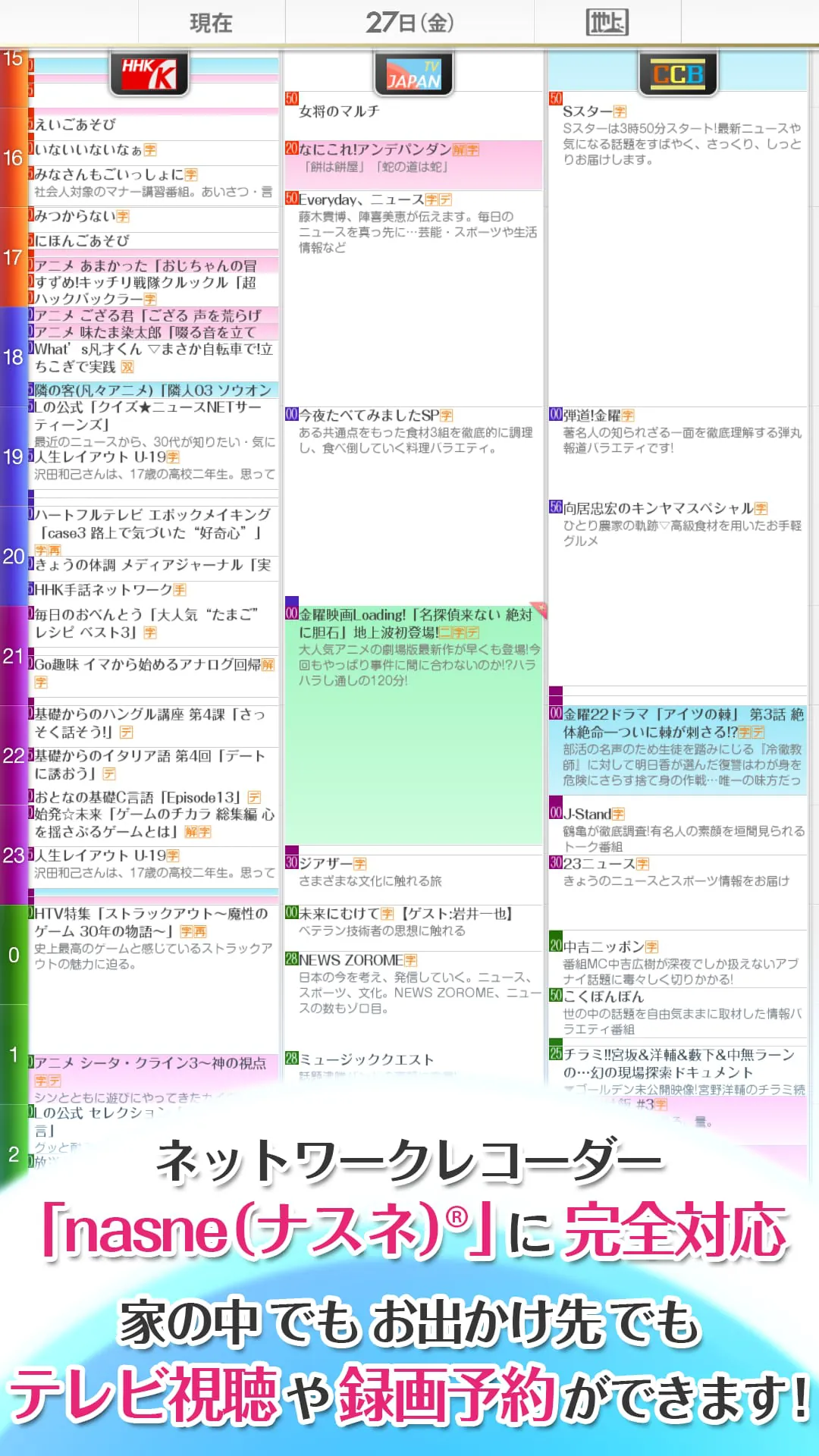Select hour 18 in the time column
This screenshot has width=819, height=1456.
click(12, 356)
